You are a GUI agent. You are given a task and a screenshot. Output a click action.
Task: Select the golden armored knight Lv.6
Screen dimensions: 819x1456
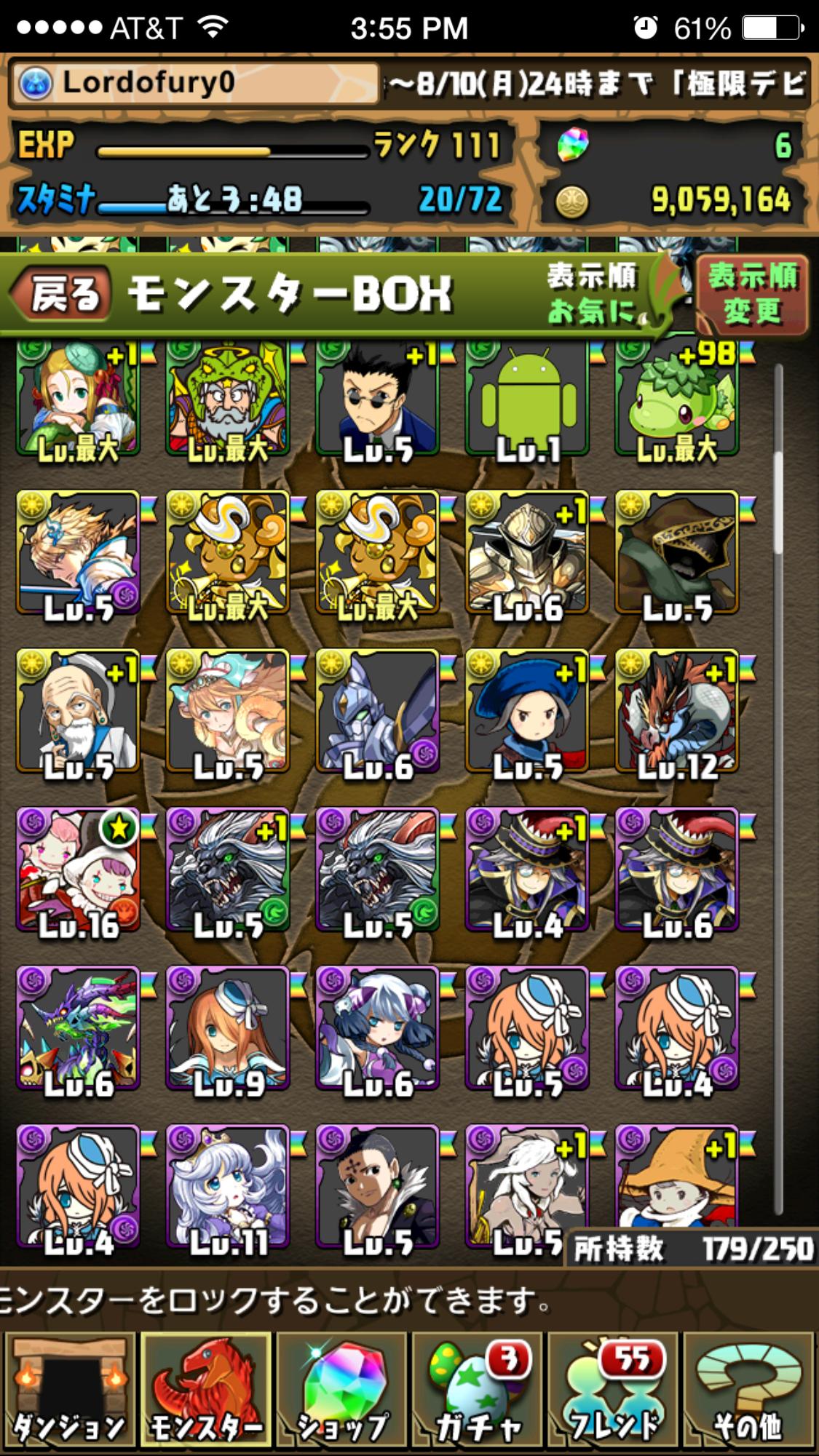click(x=528, y=552)
